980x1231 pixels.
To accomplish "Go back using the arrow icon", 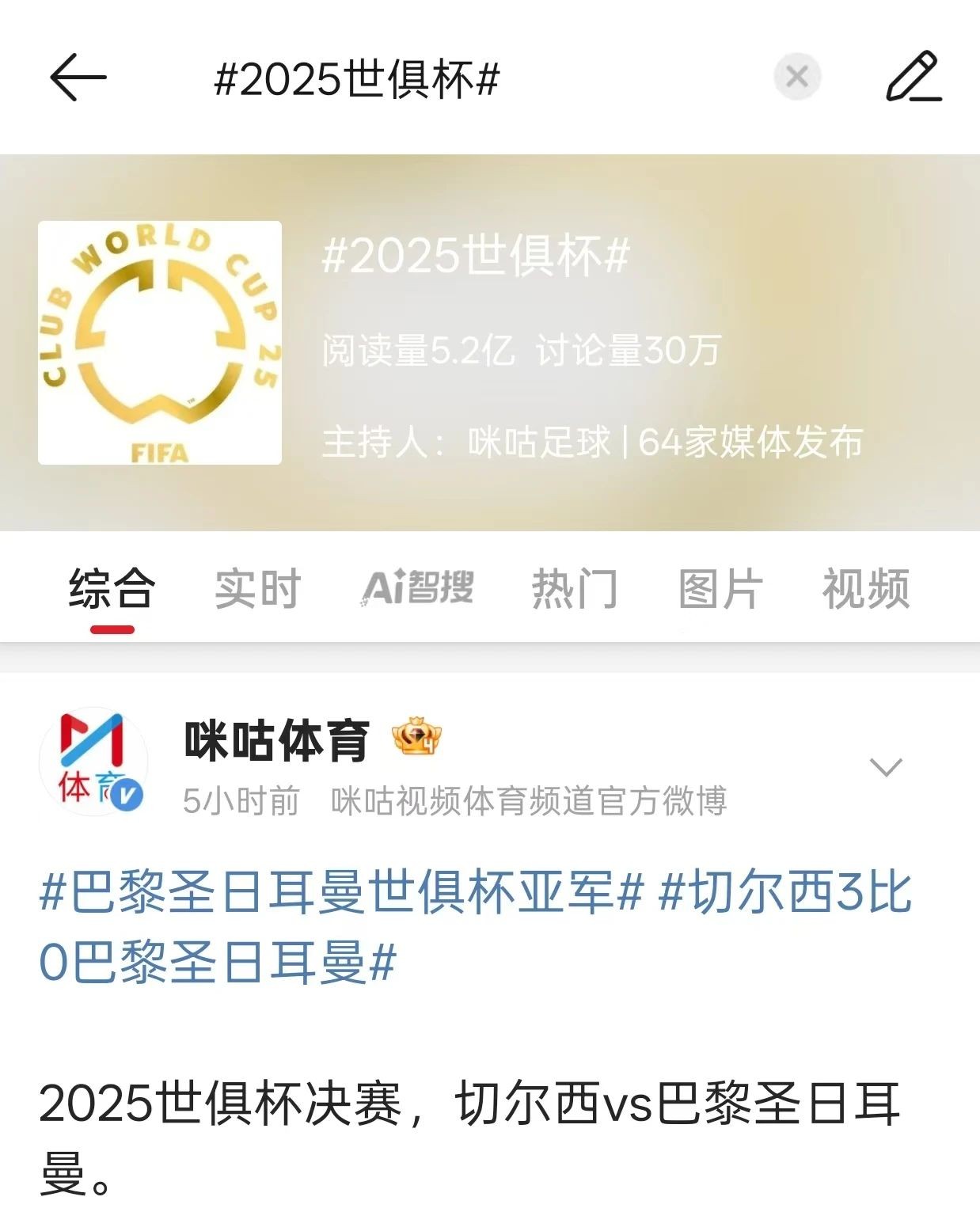I will click(78, 78).
